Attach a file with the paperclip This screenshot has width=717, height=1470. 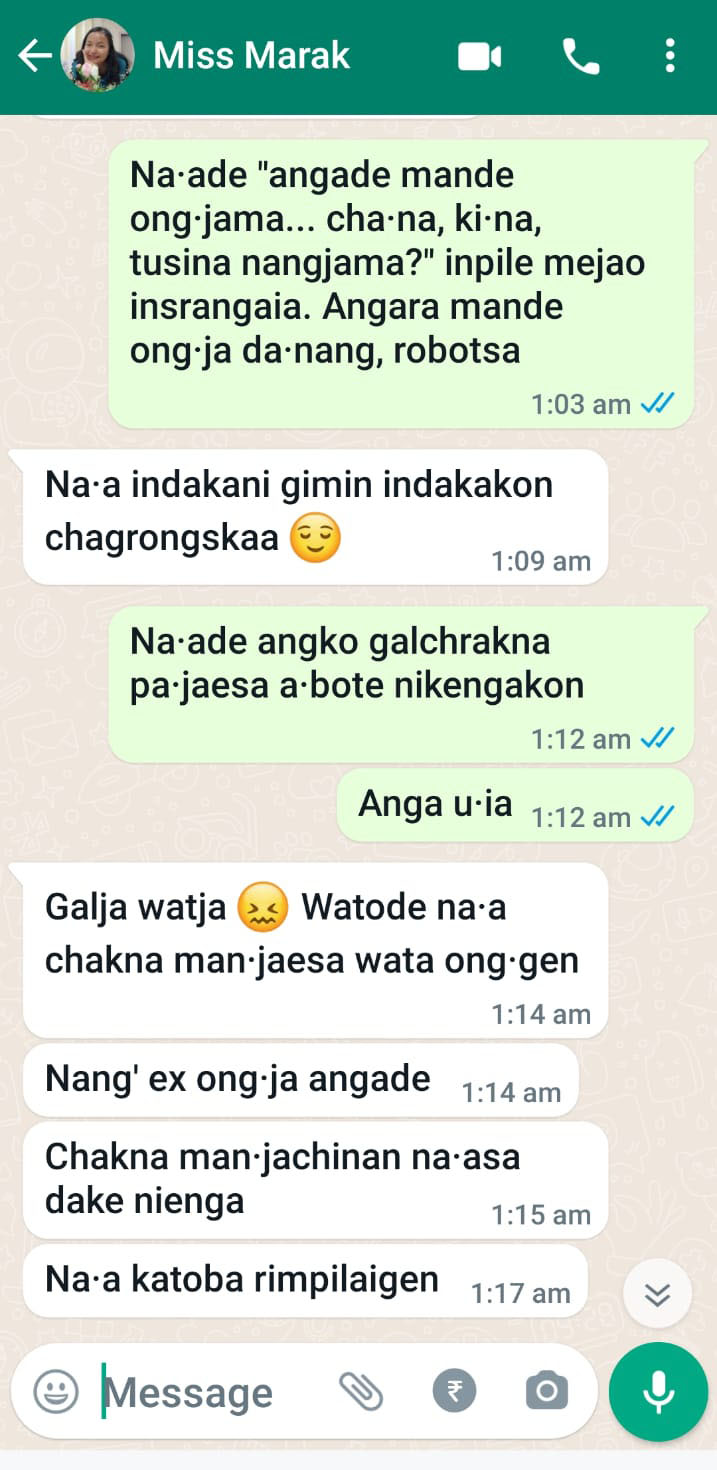point(361,1391)
